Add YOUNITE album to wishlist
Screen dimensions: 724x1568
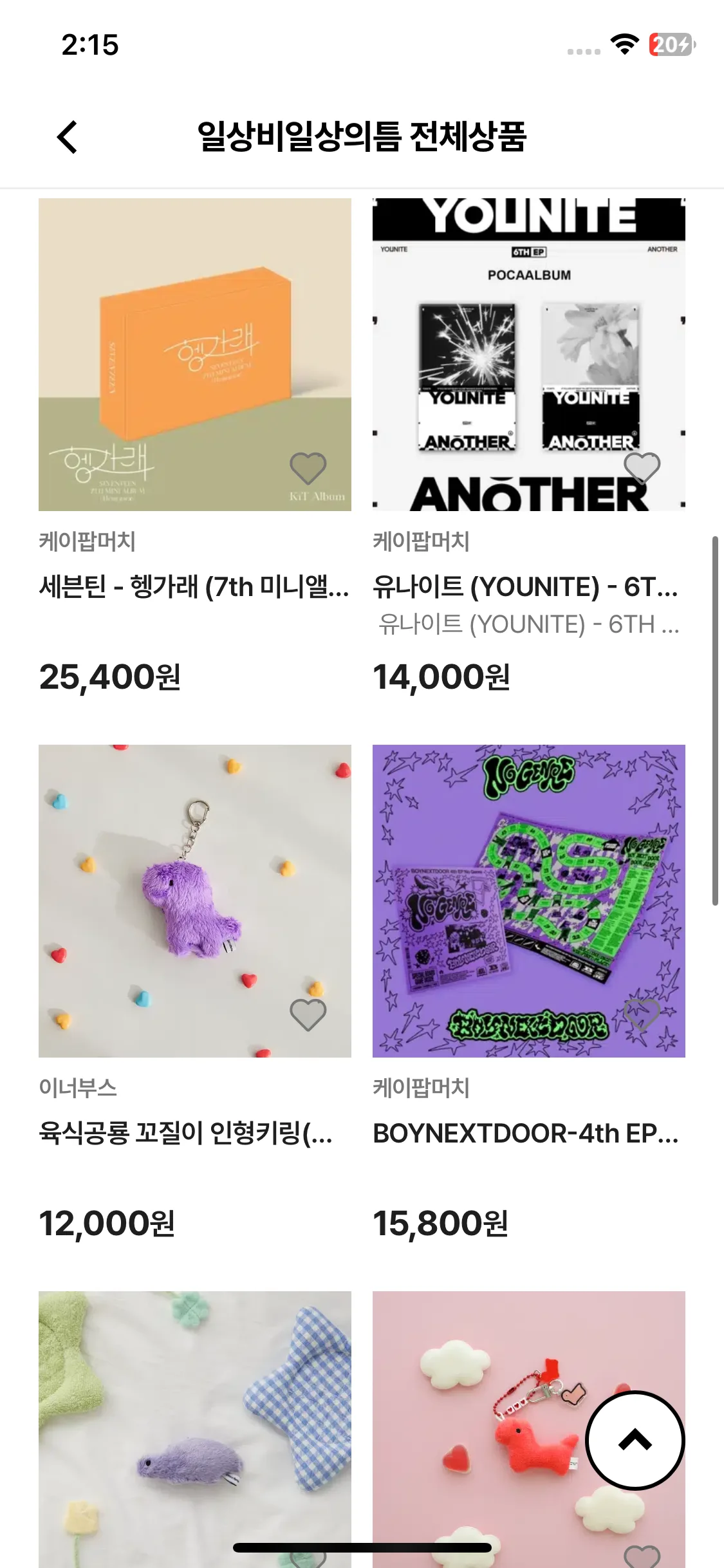pos(642,468)
